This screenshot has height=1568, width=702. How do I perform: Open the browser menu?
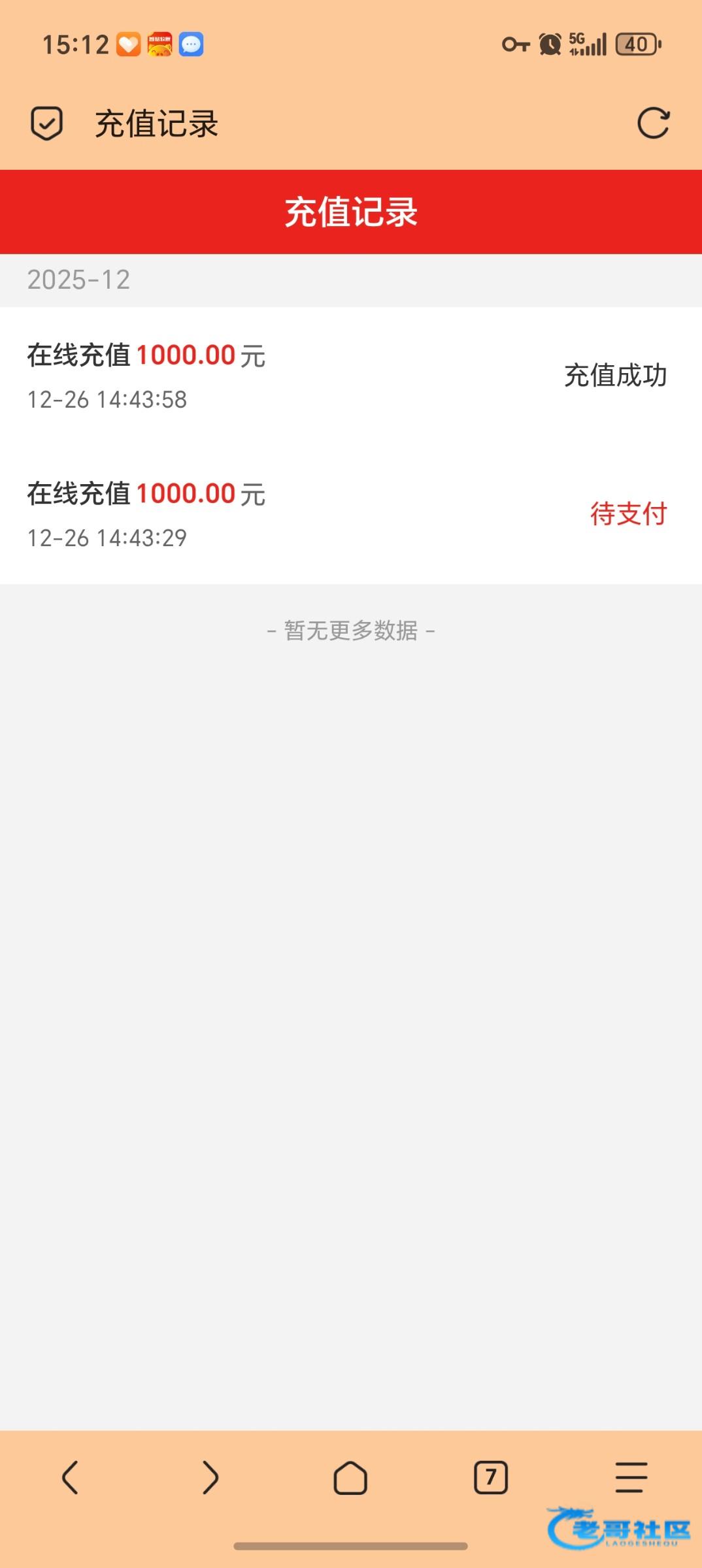[x=631, y=1478]
